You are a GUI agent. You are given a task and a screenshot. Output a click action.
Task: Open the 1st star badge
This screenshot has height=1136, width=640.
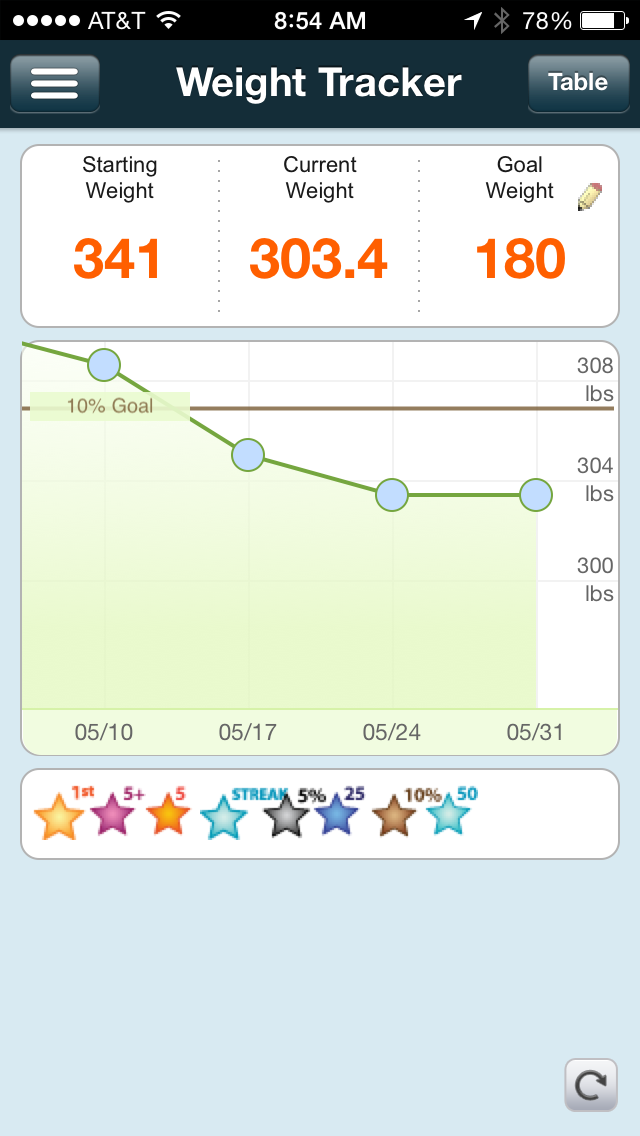[x=61, y=814]
